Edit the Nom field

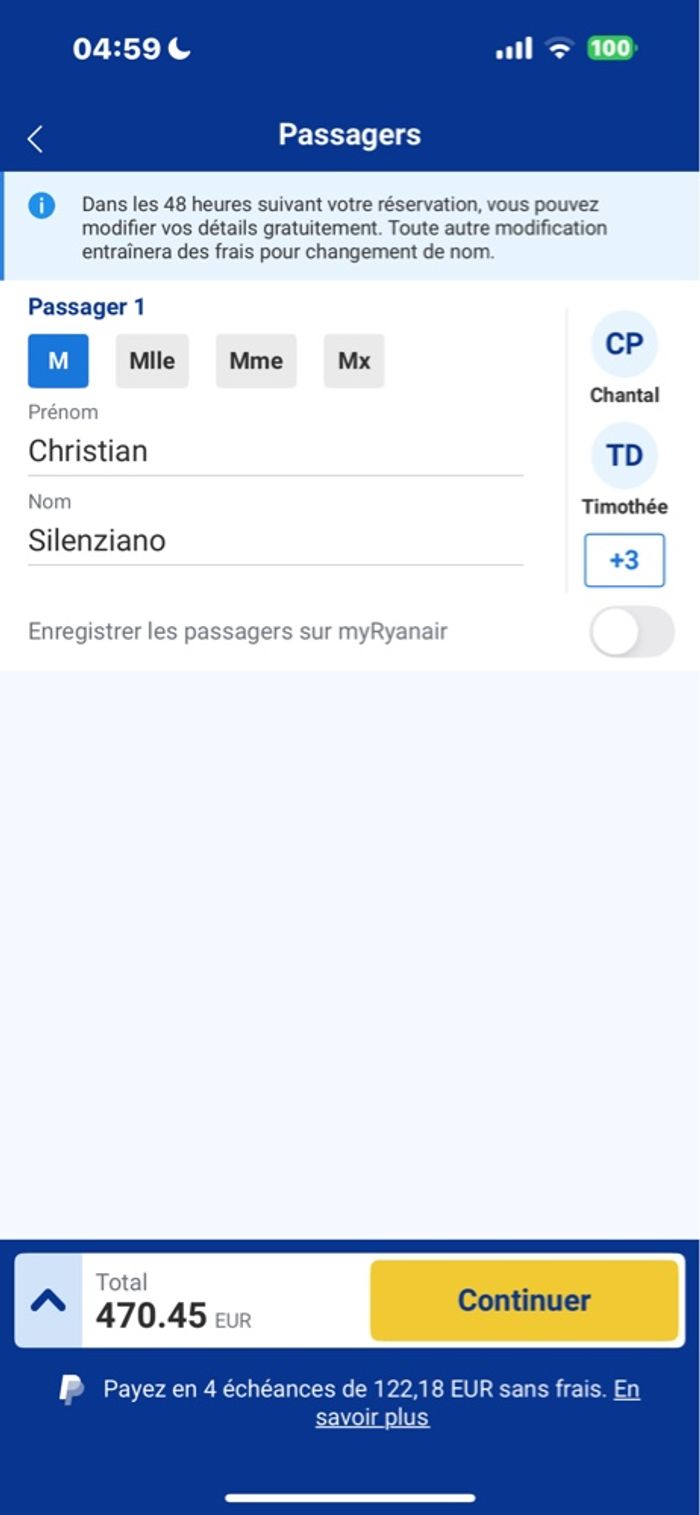point(275,541)
